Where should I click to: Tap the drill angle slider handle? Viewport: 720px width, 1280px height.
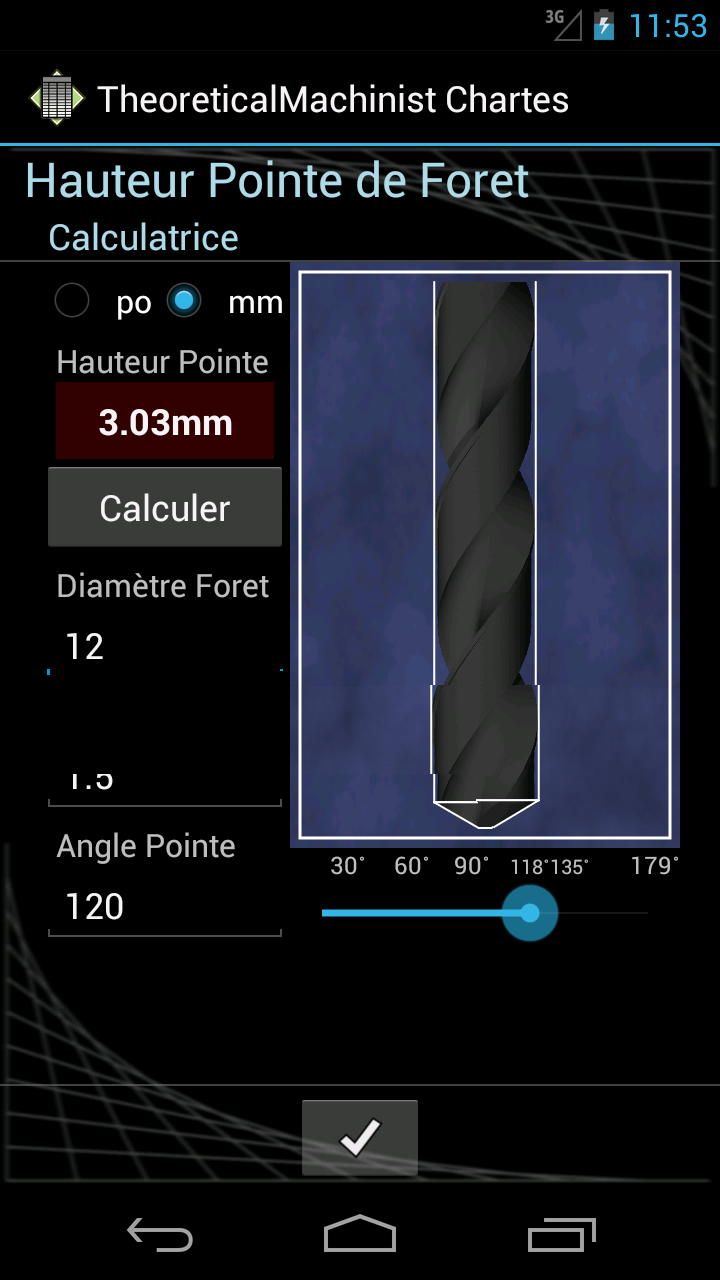(x=530, y=913)
